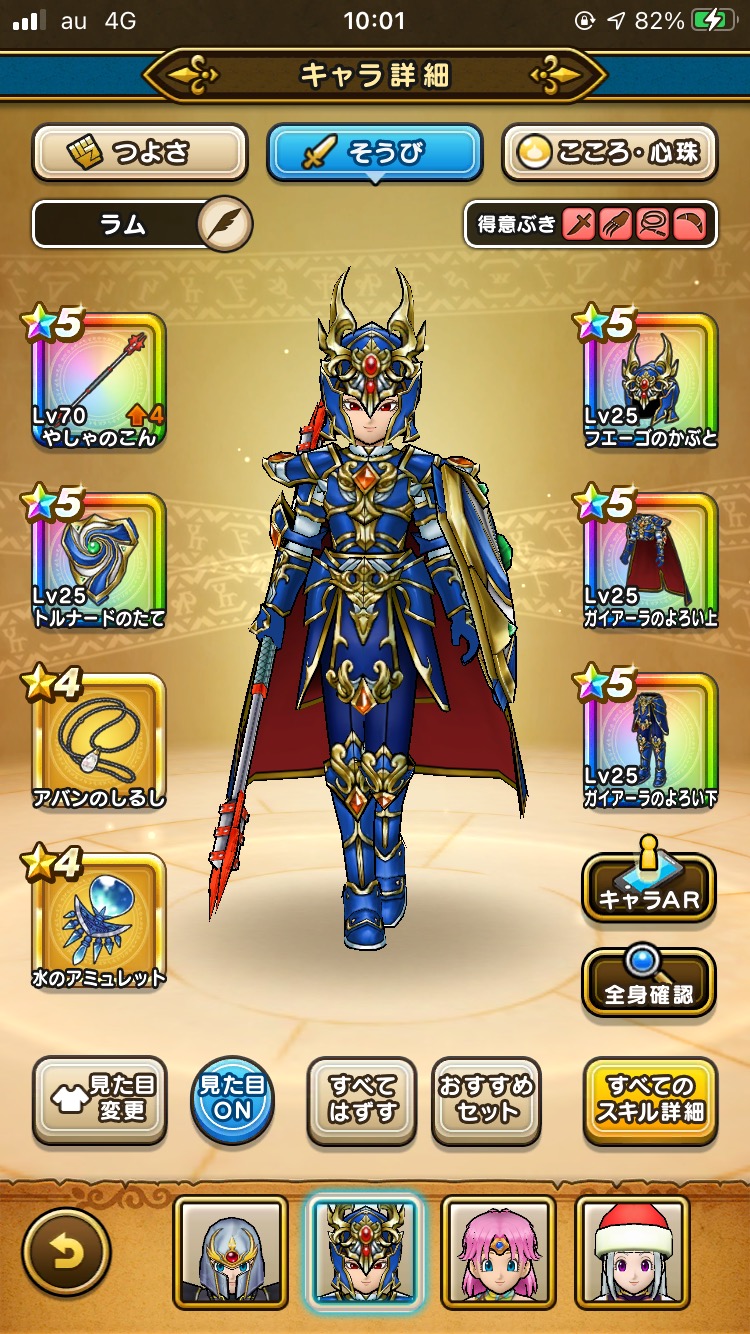Open the トルナードのたて shield slot
The image size is (750, 1334).
coord(99,561)
